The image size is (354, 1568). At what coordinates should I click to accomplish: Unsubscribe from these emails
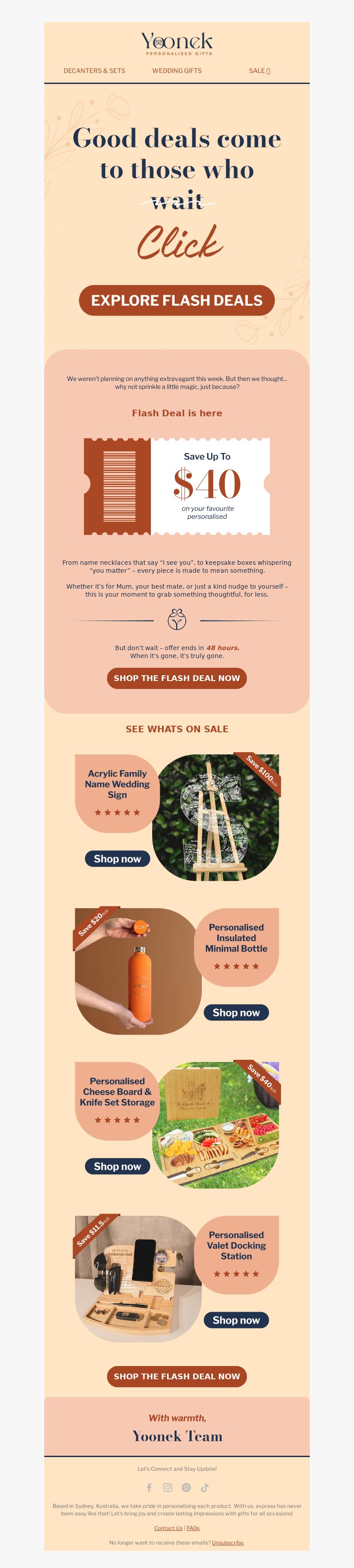pos(227,1542)
